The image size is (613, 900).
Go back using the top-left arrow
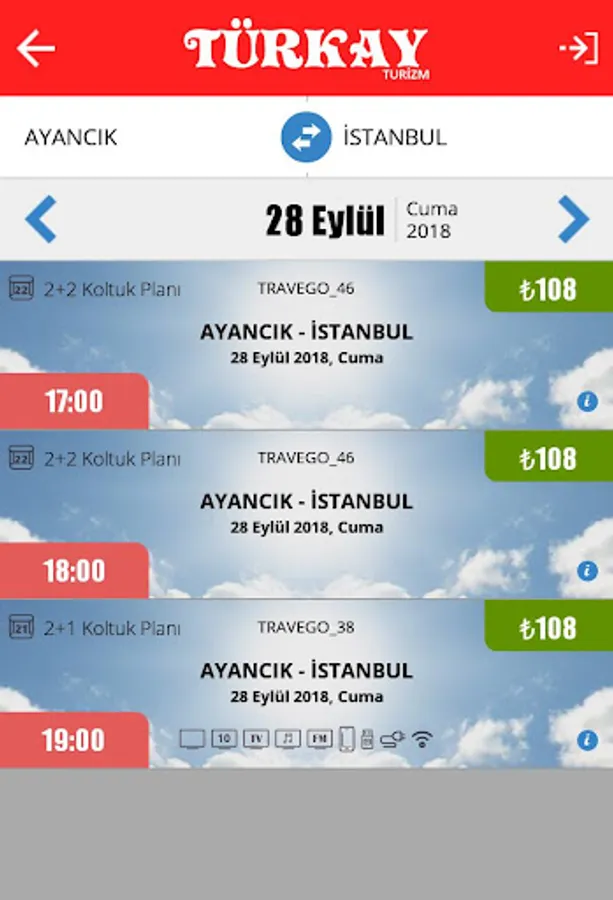tap(36, 48)
